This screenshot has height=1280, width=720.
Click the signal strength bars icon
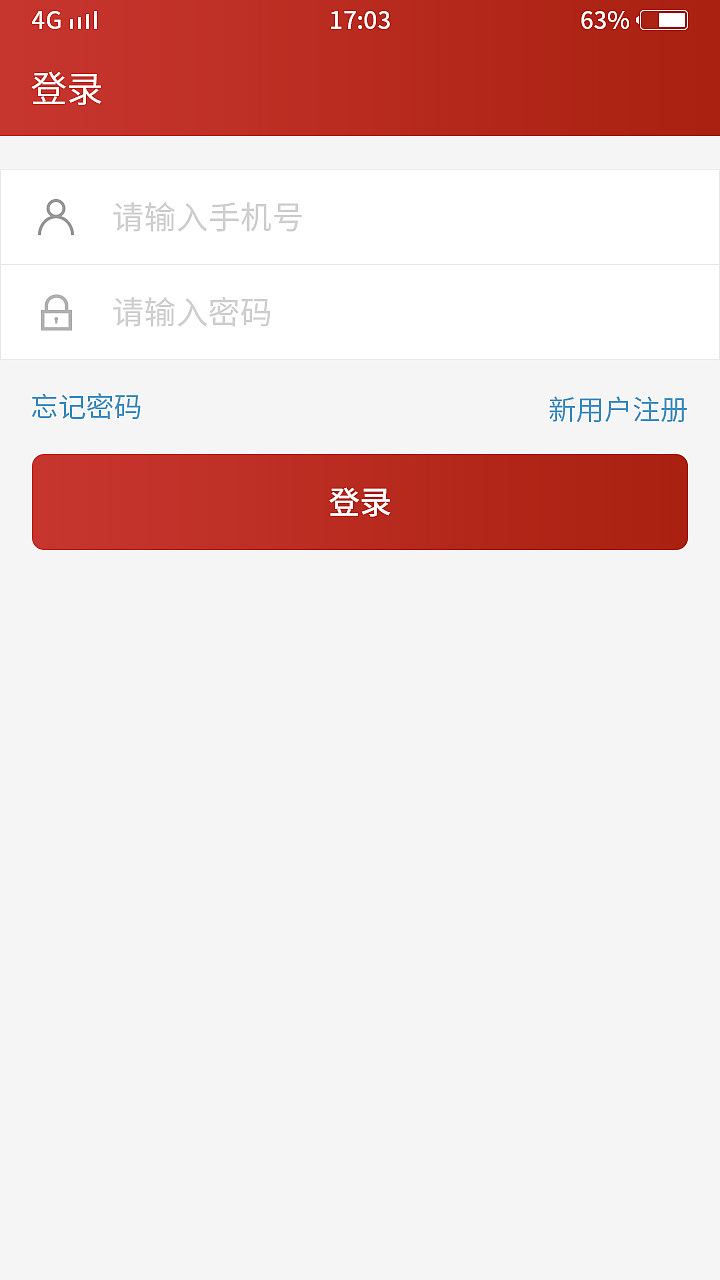tap(80, 19)
